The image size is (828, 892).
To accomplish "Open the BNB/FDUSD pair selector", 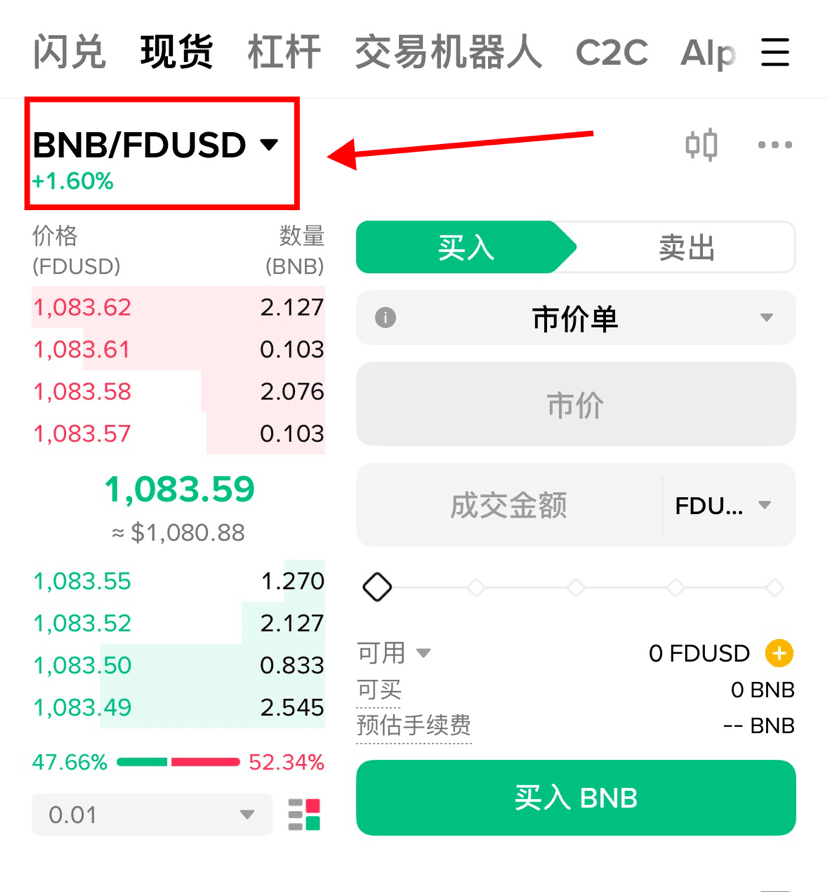I will pyautogui.click(x=155, y=146).
